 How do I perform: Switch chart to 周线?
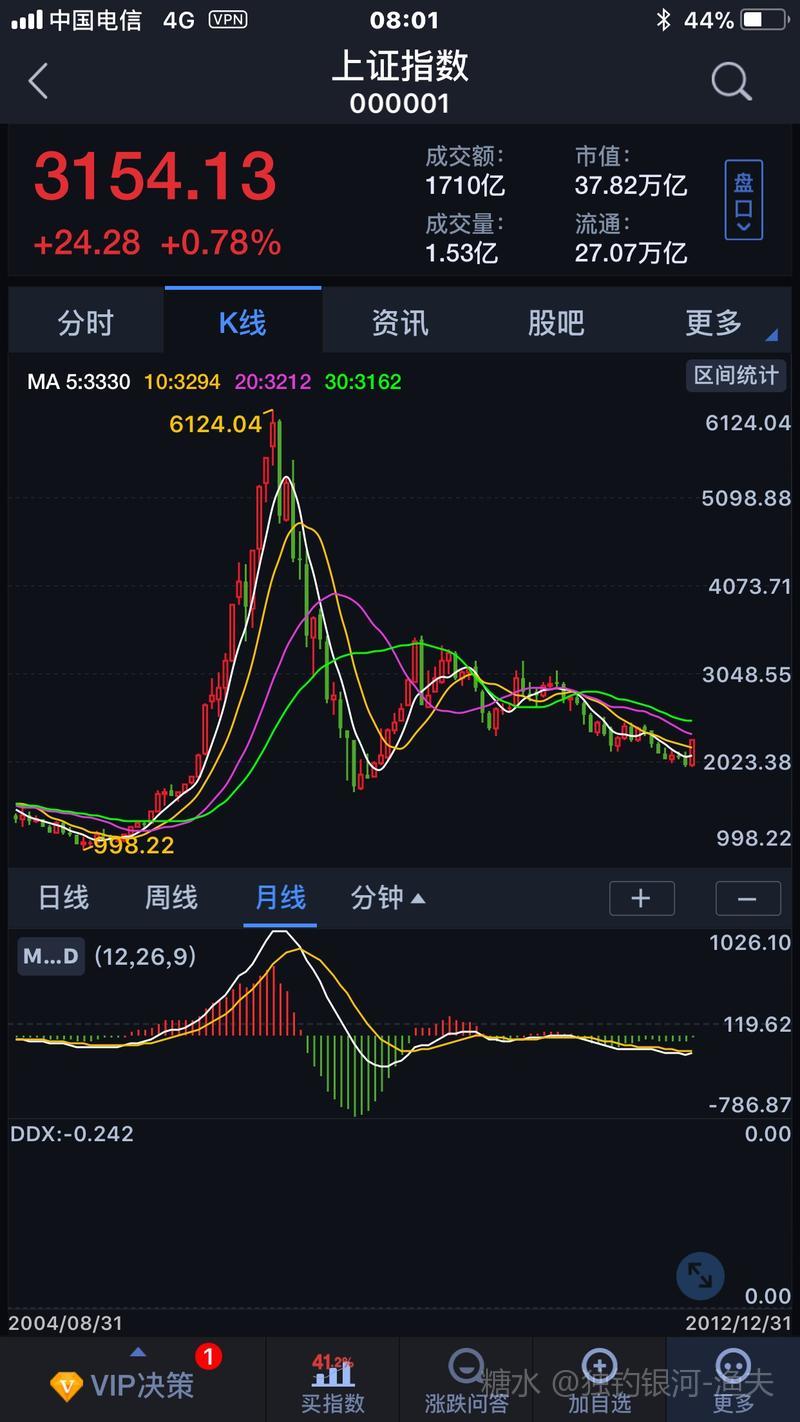(171, 897)
